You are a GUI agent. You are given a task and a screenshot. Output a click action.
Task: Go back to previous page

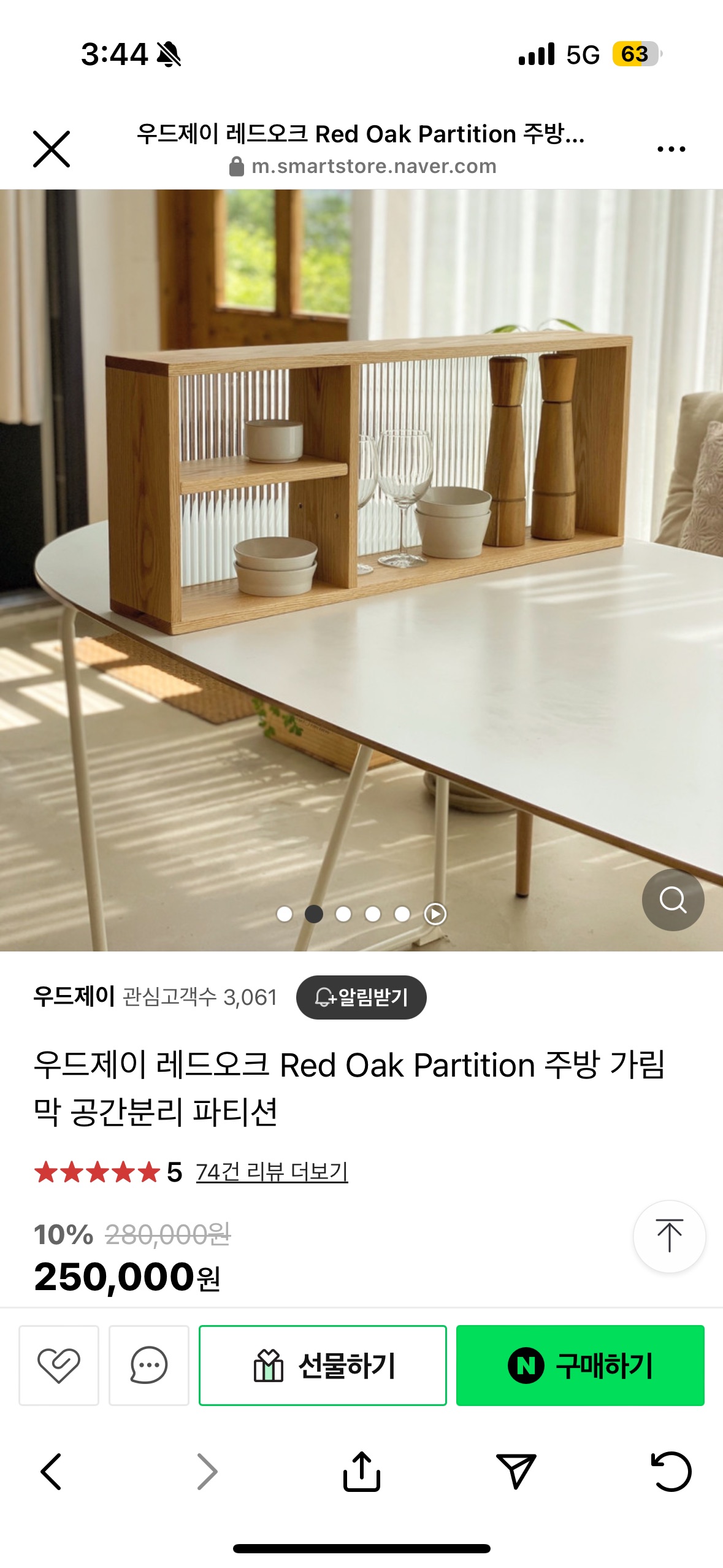52,1471
